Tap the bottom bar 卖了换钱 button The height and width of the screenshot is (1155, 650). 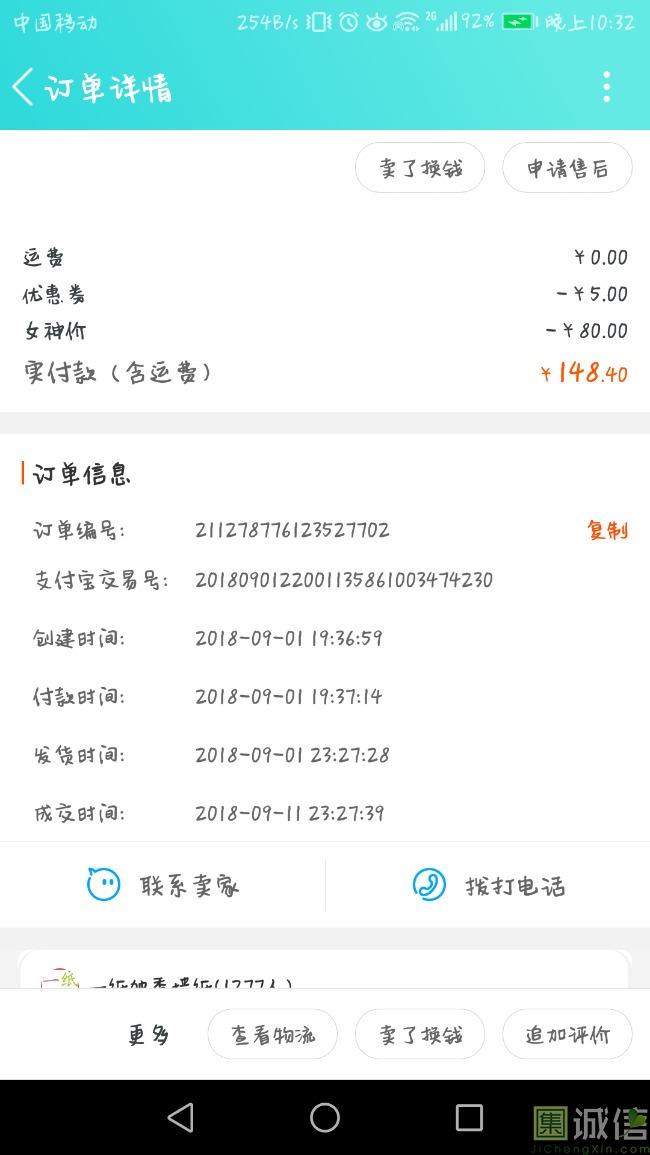coord(420,1034)
